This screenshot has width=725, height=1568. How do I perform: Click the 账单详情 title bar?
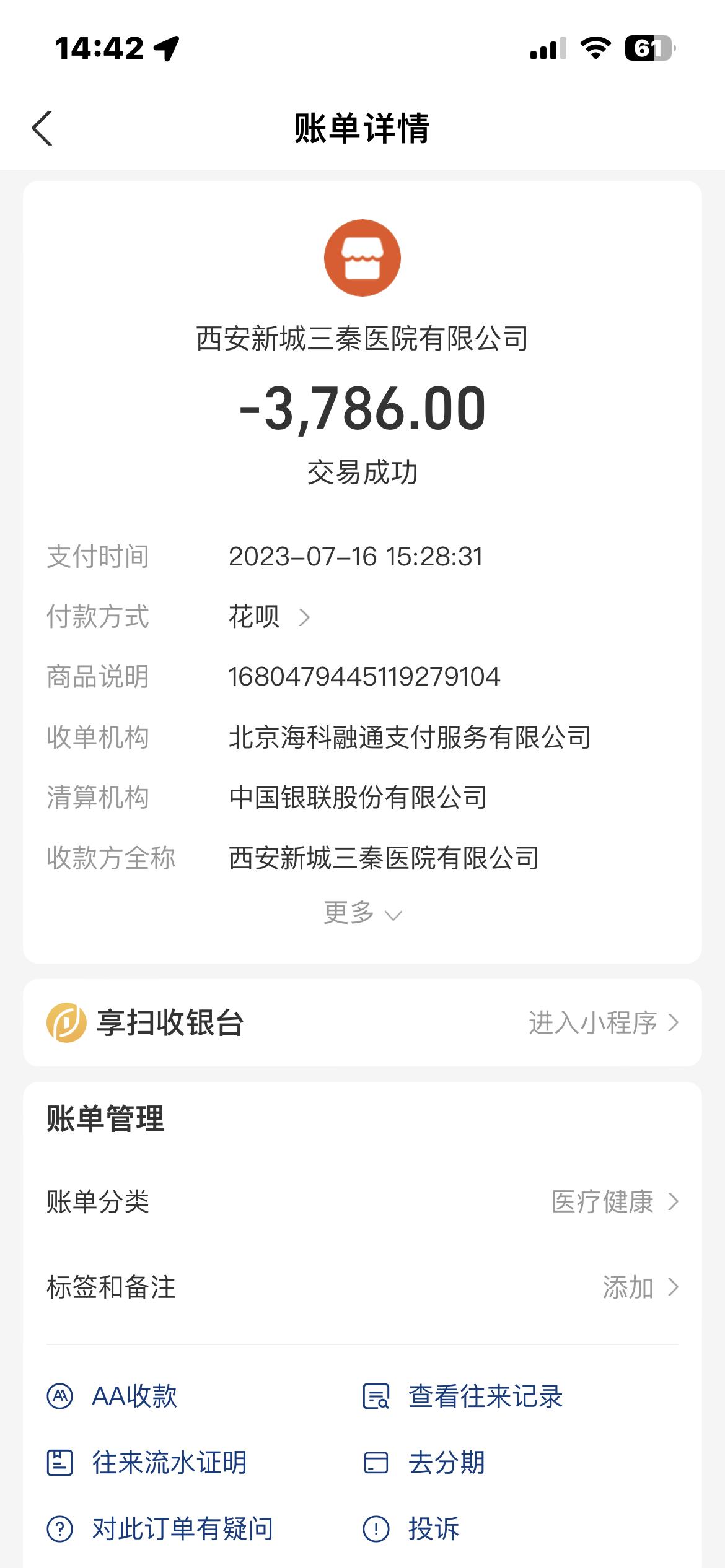[362, 128]
